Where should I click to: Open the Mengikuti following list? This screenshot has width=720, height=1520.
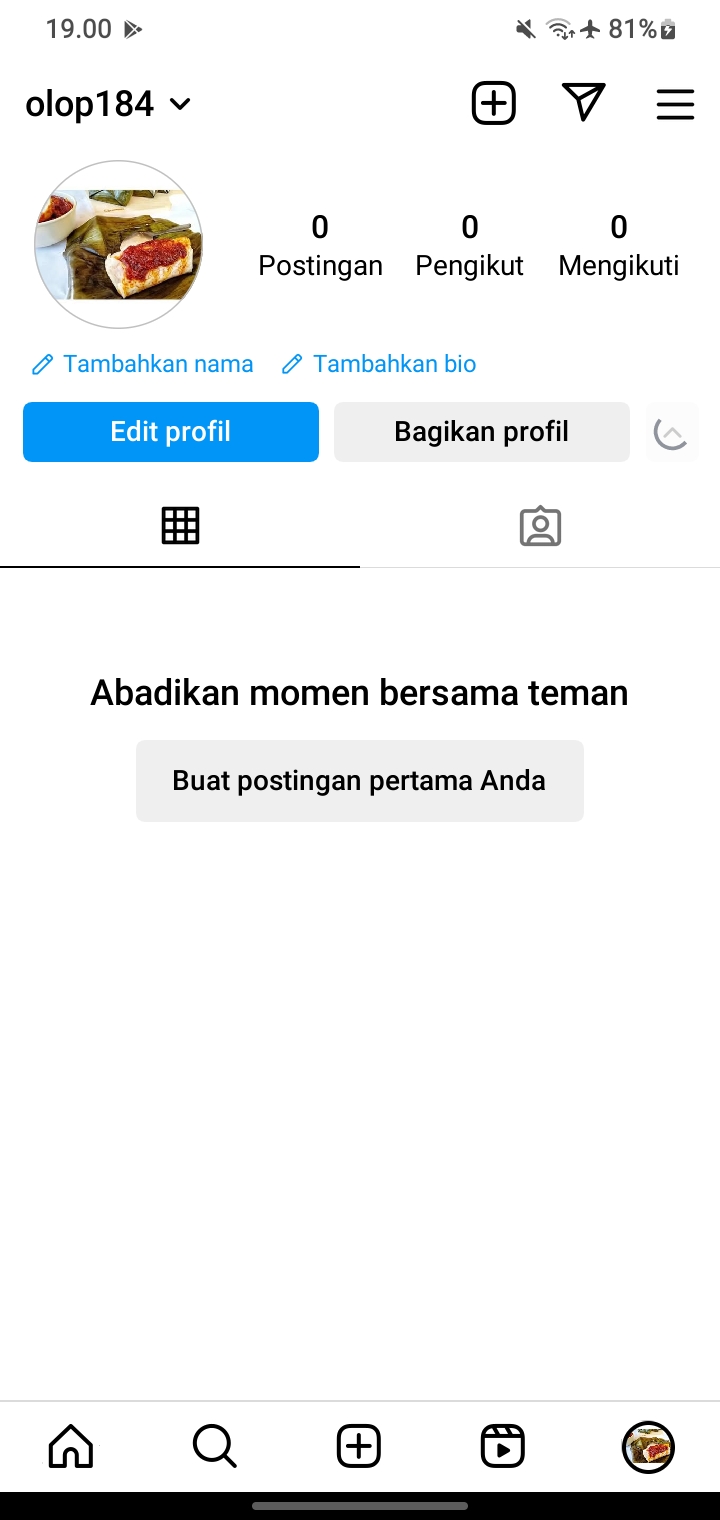pyautogui.click(x=618, y=245)
